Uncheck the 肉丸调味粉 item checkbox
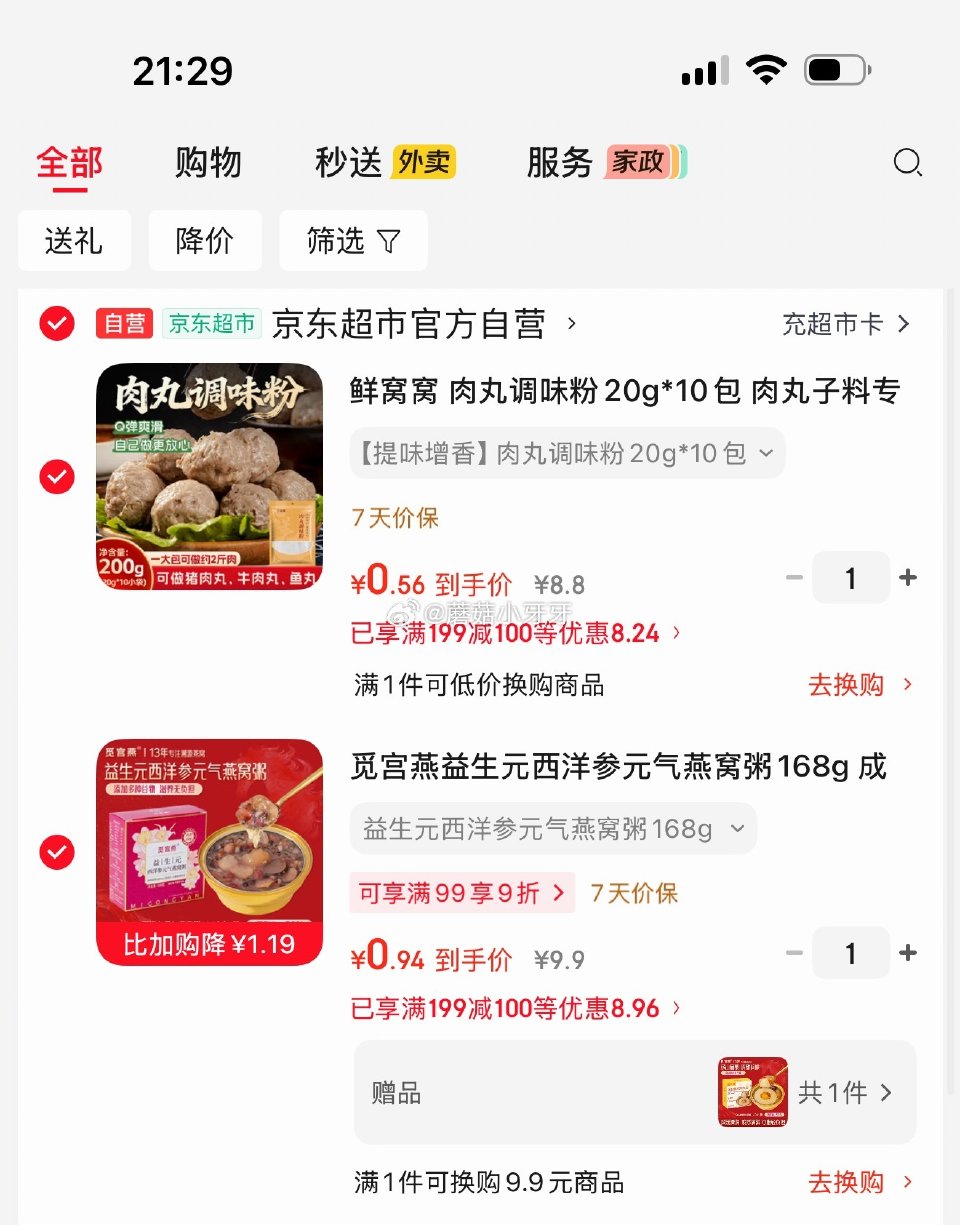960x1225 pixels. (56, 477)
